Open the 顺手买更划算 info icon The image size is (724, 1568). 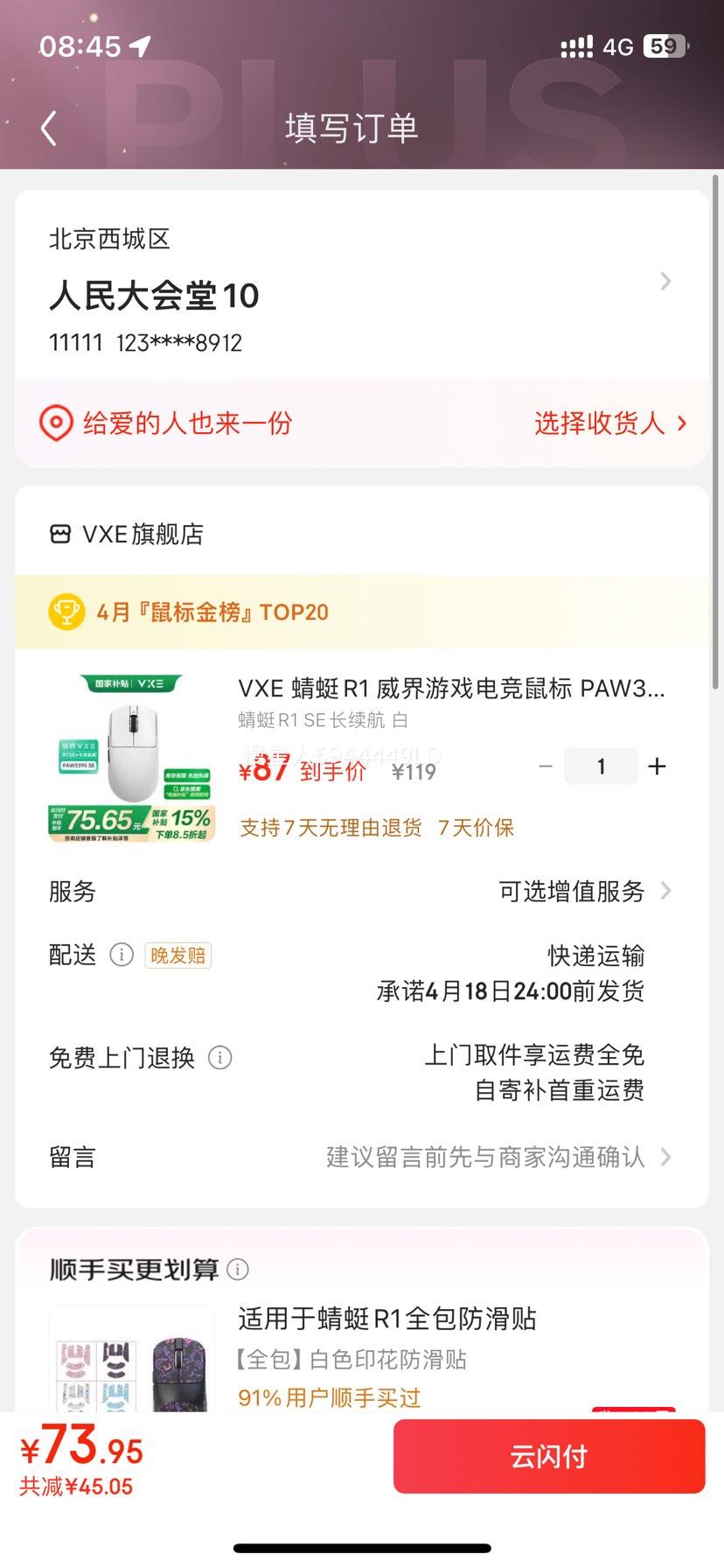point(237,1269)
